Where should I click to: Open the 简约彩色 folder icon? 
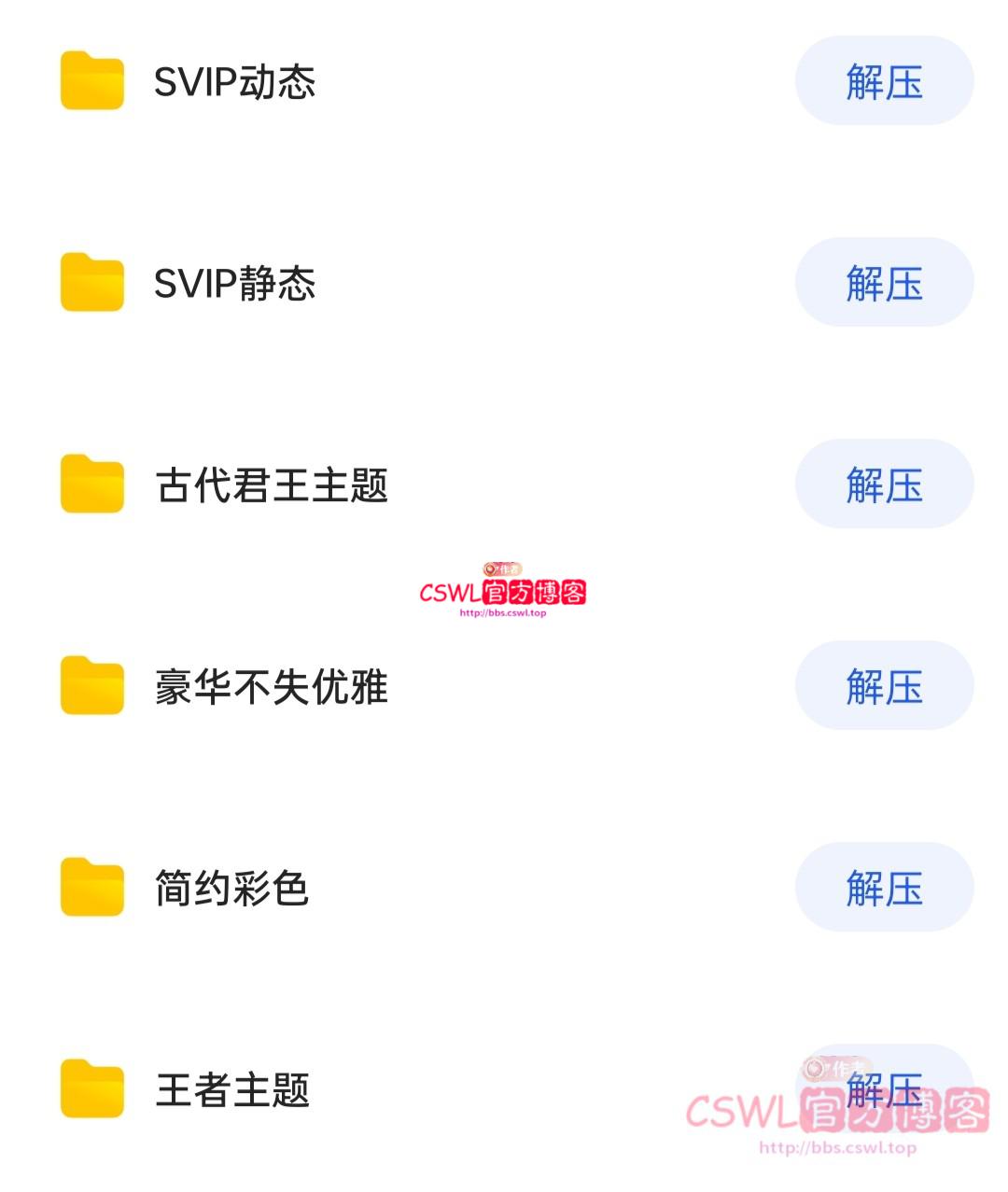[91, 888]
